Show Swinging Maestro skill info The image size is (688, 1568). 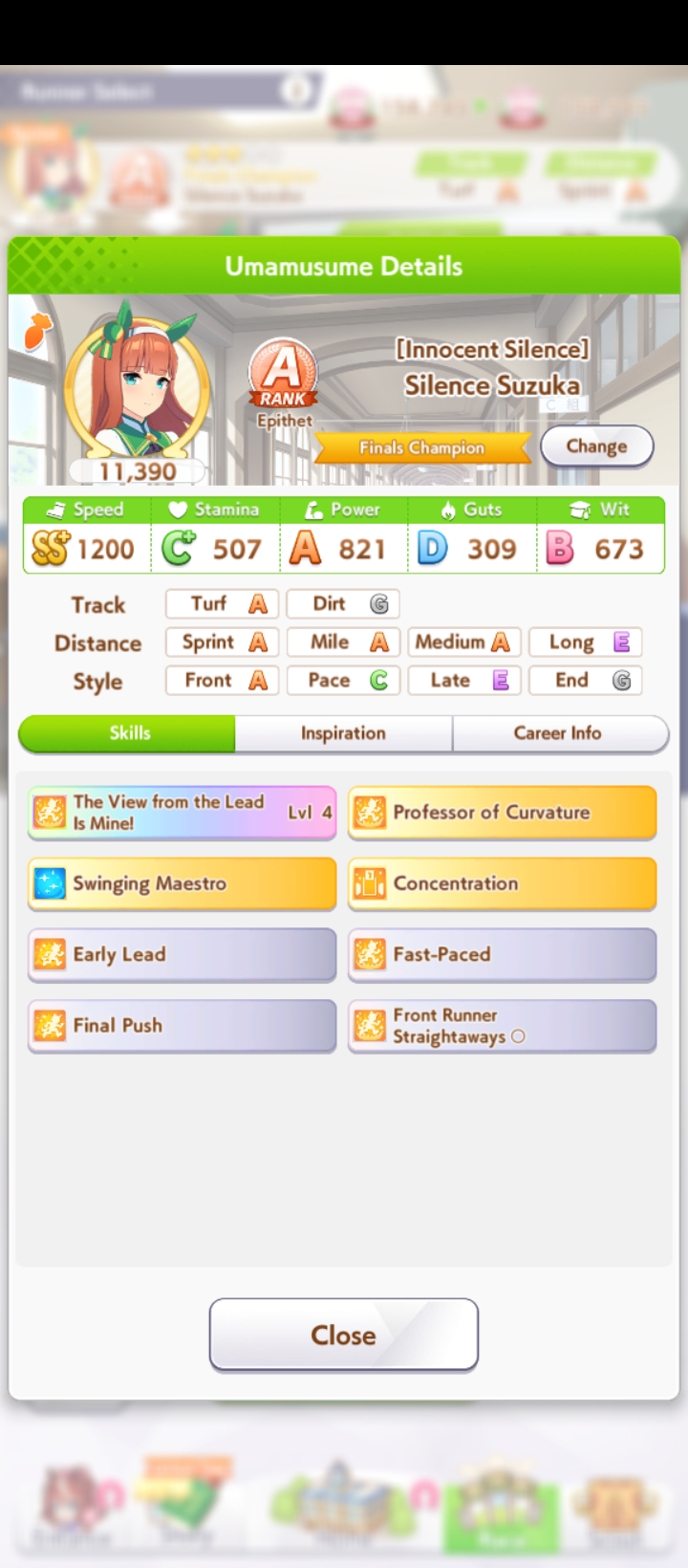click(182, 883)
